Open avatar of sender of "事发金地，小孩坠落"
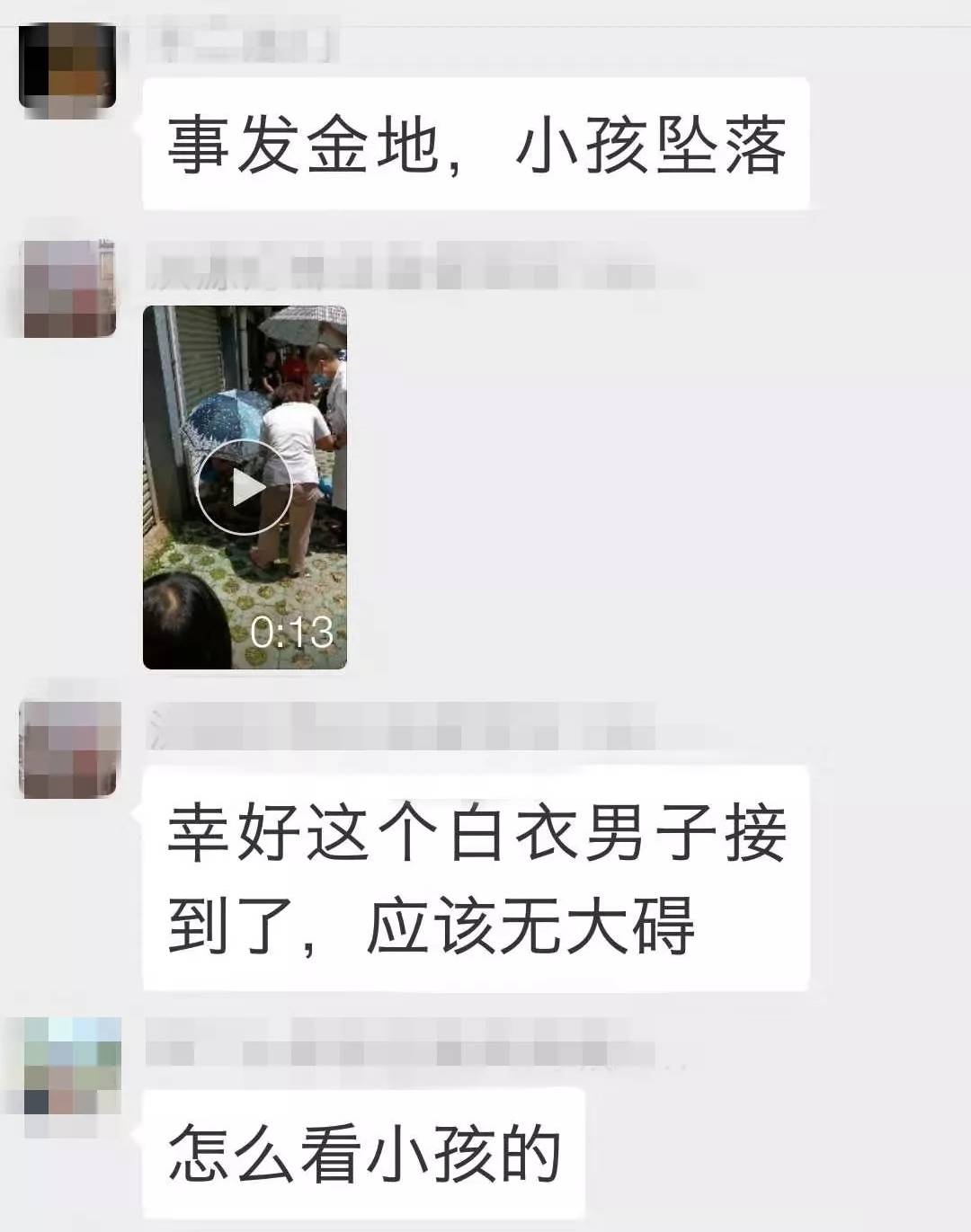Viewport: 971px width, 1232px height. [x=67, y=66]
